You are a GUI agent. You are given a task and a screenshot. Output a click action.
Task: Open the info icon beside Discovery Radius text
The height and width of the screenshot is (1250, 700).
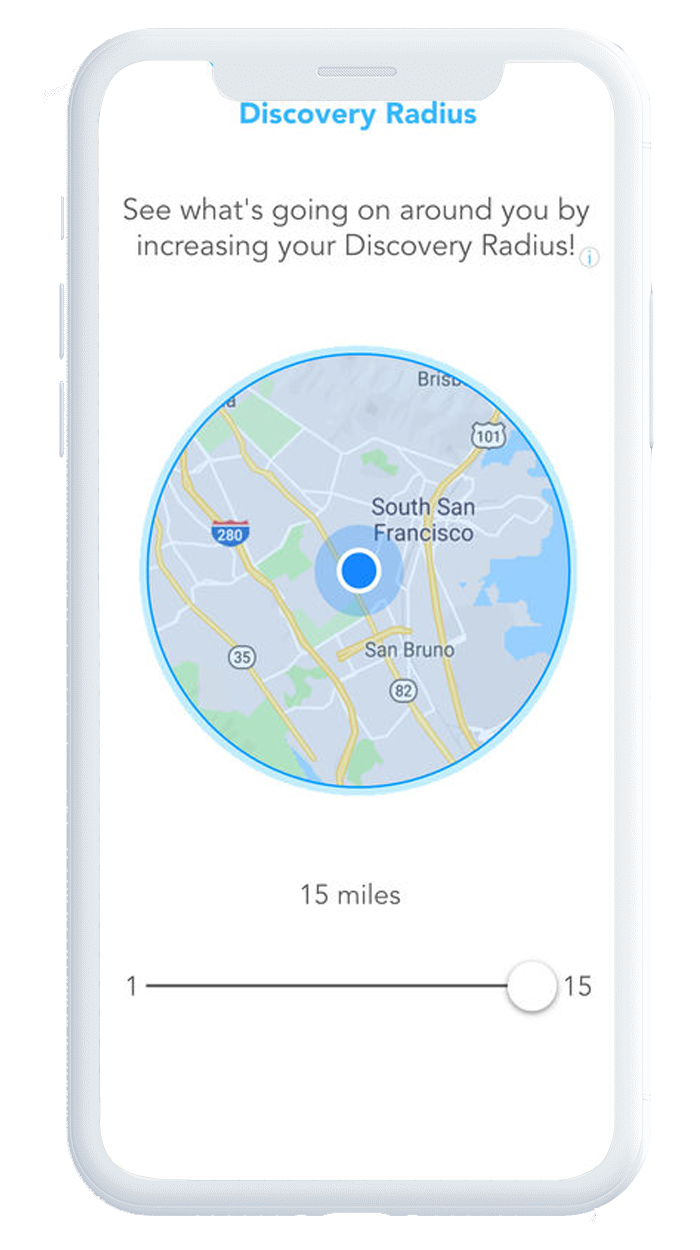tap(591, 259)
